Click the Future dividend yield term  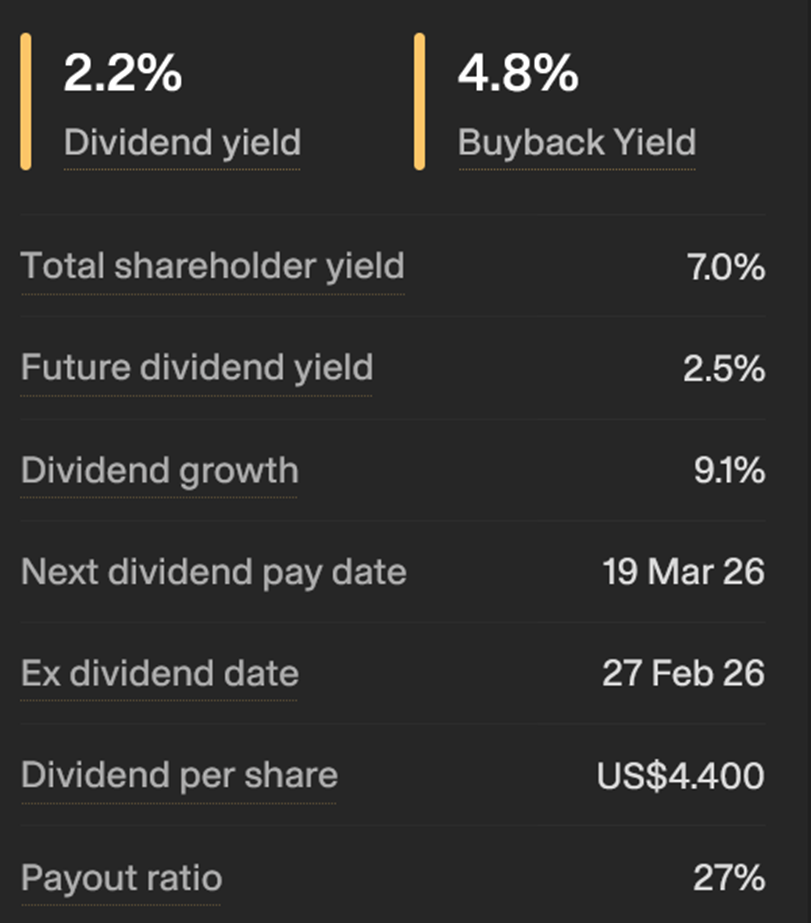click(x=196, y=368)
